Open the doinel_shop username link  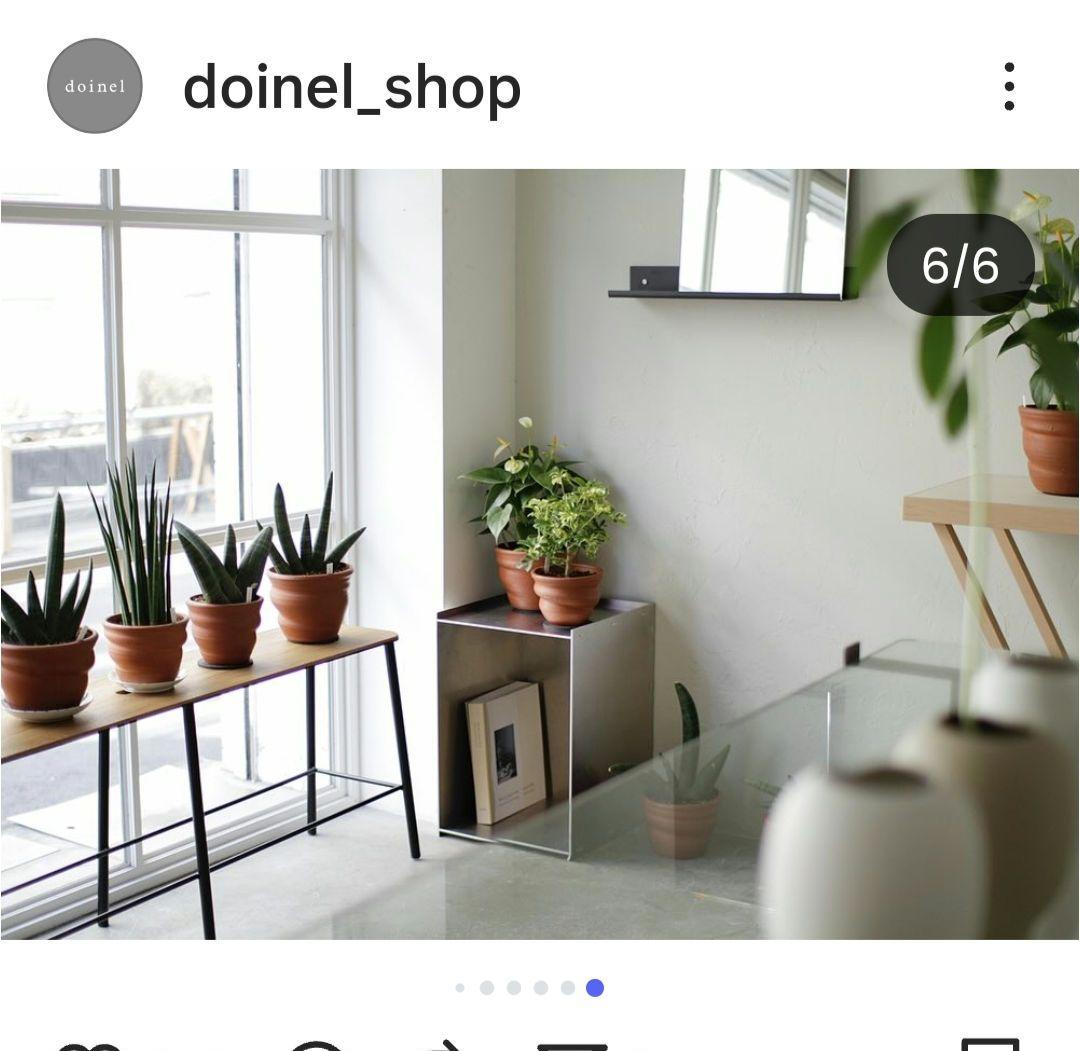(x=351, y=87)
